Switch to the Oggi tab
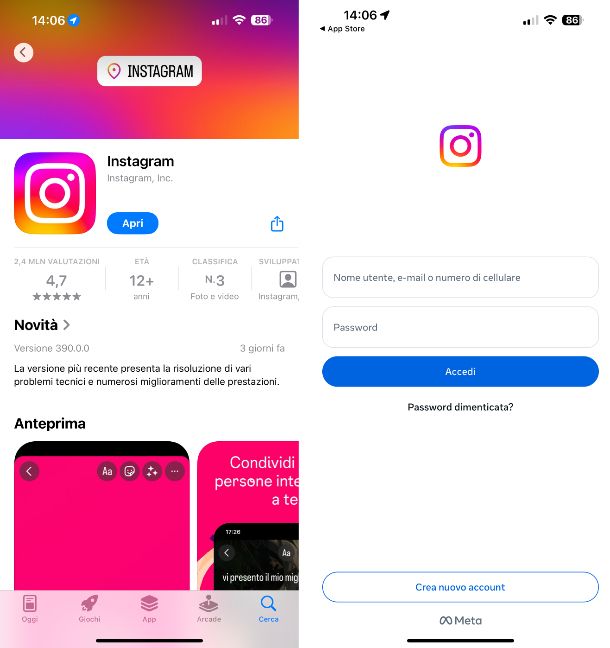Viewport: 610px width, 648px height. 30,609
